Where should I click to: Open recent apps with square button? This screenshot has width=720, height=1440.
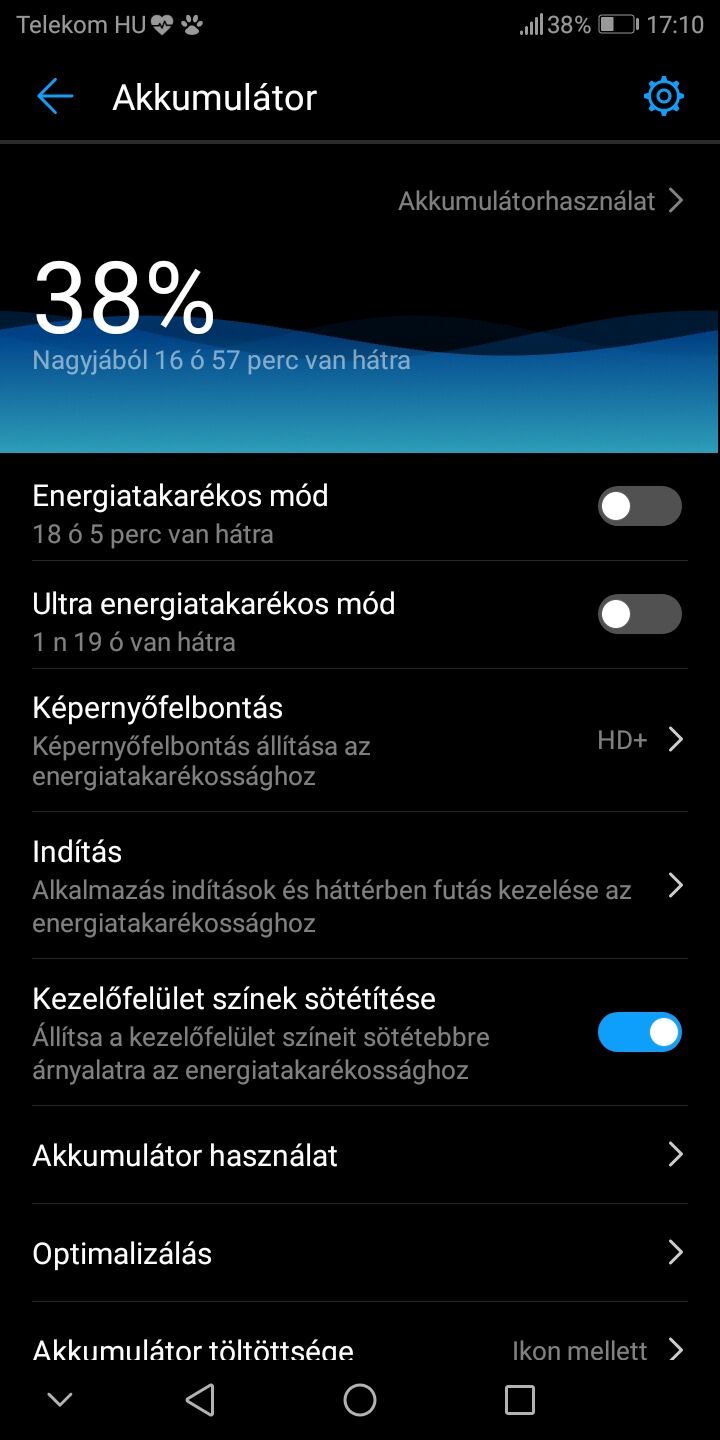520,1400
